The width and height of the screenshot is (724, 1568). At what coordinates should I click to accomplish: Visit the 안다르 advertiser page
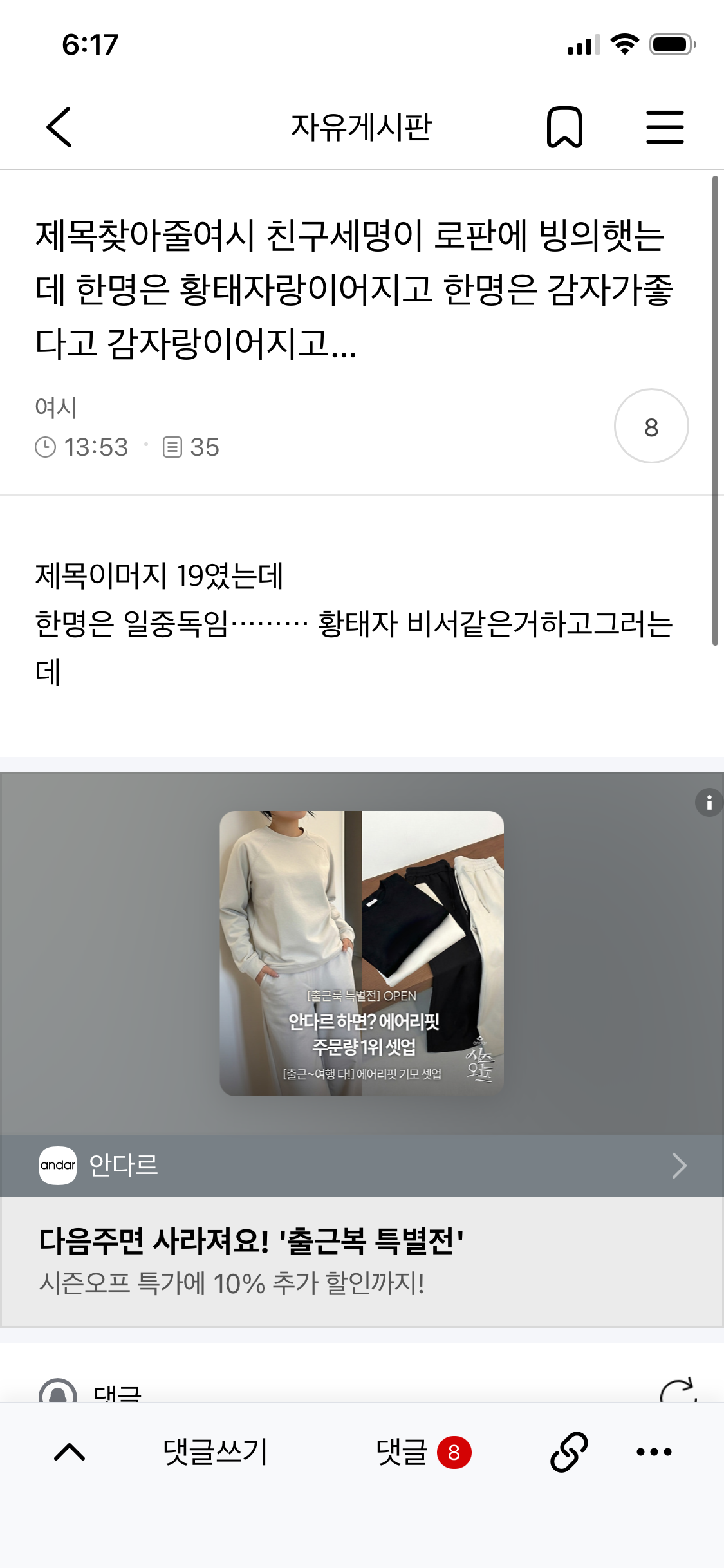point(360,1166)
